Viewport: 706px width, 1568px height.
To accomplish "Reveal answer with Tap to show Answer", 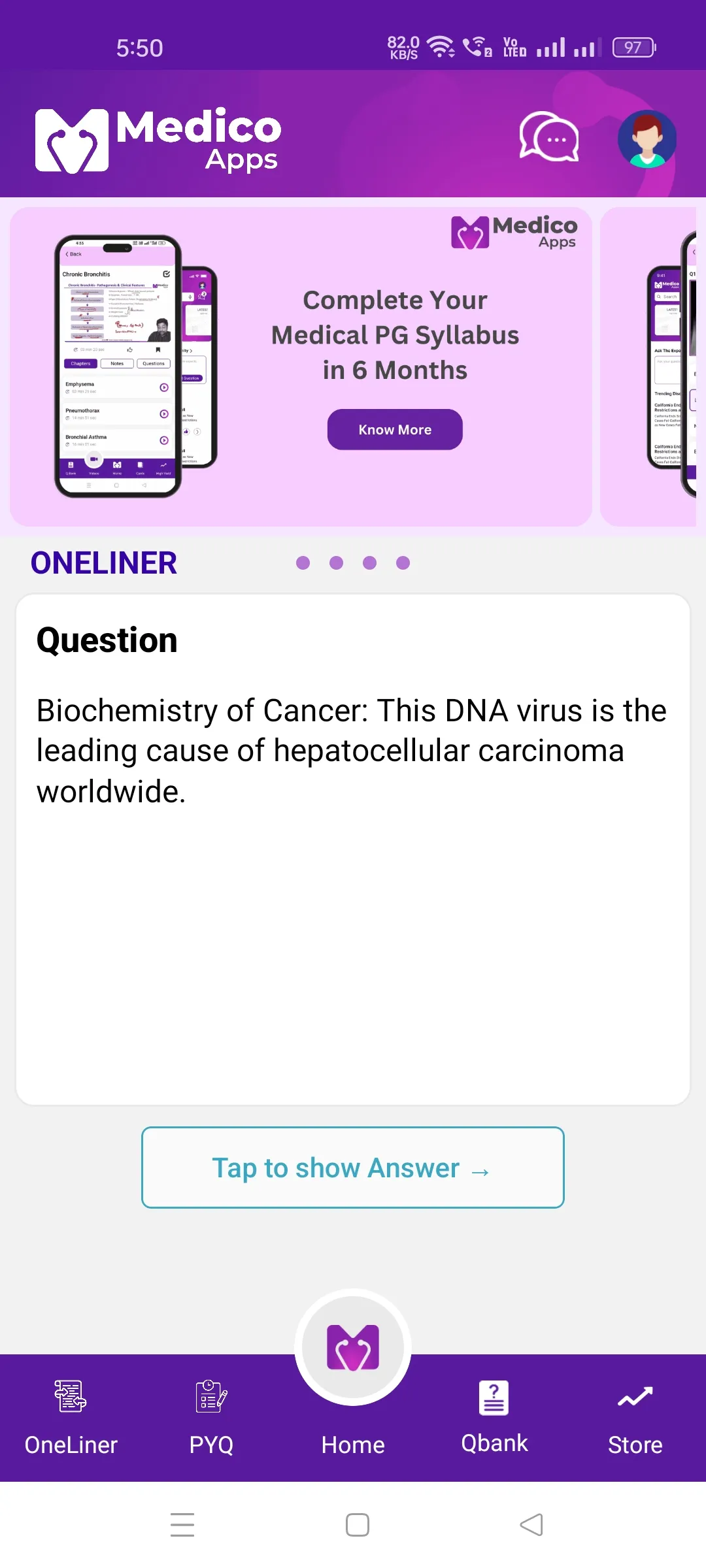I will [353, 1168].
